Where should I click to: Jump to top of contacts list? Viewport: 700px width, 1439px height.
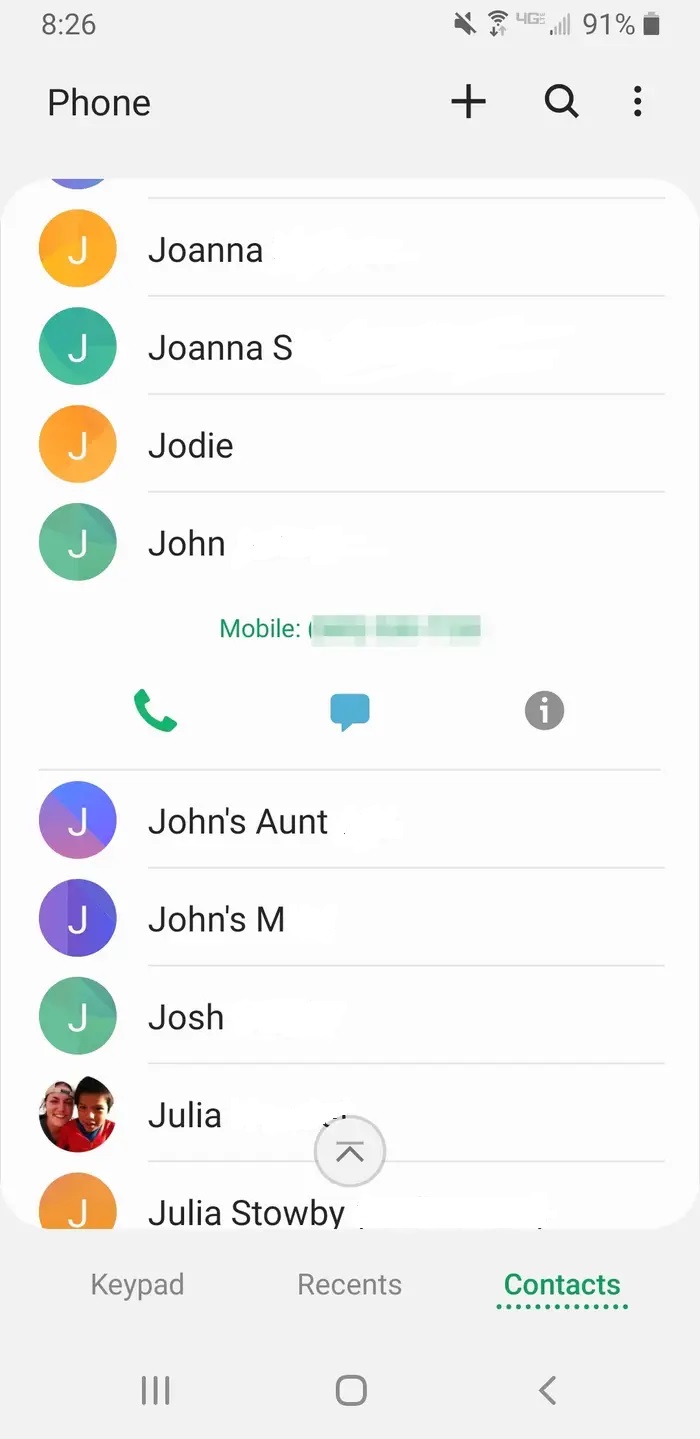coord(350,1152)
